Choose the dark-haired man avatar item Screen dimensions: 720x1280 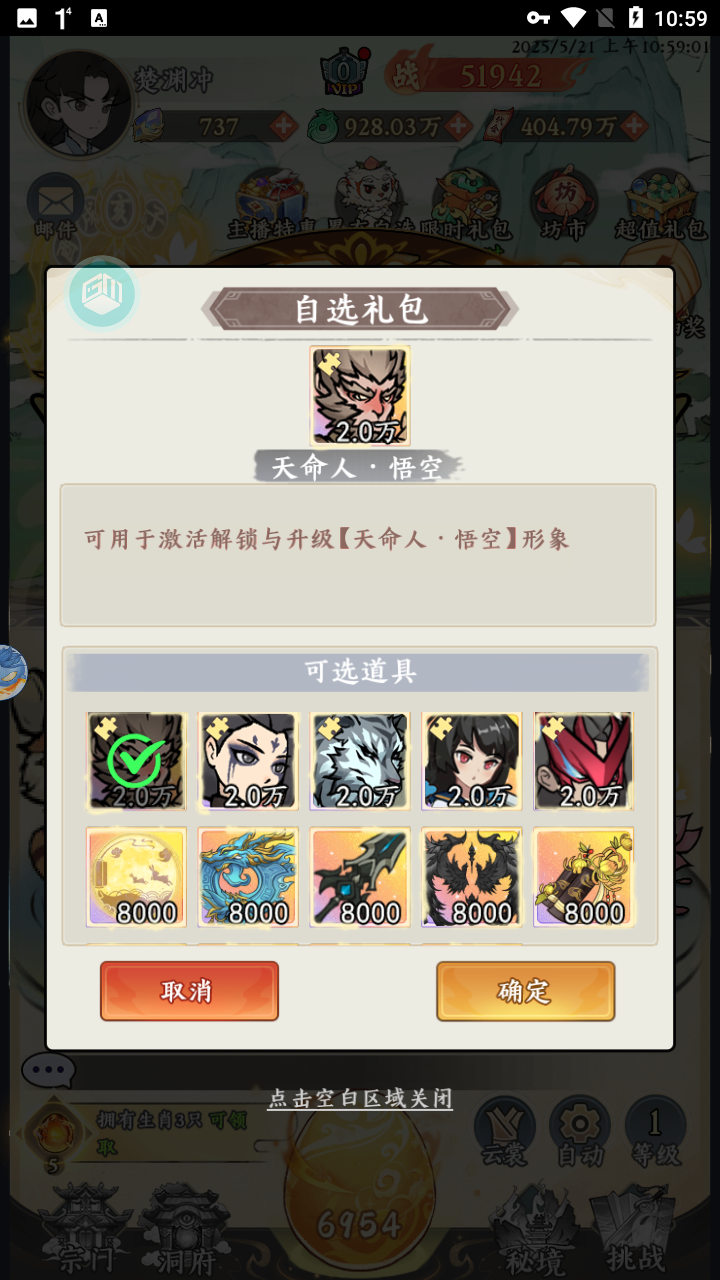click(248, 761)
